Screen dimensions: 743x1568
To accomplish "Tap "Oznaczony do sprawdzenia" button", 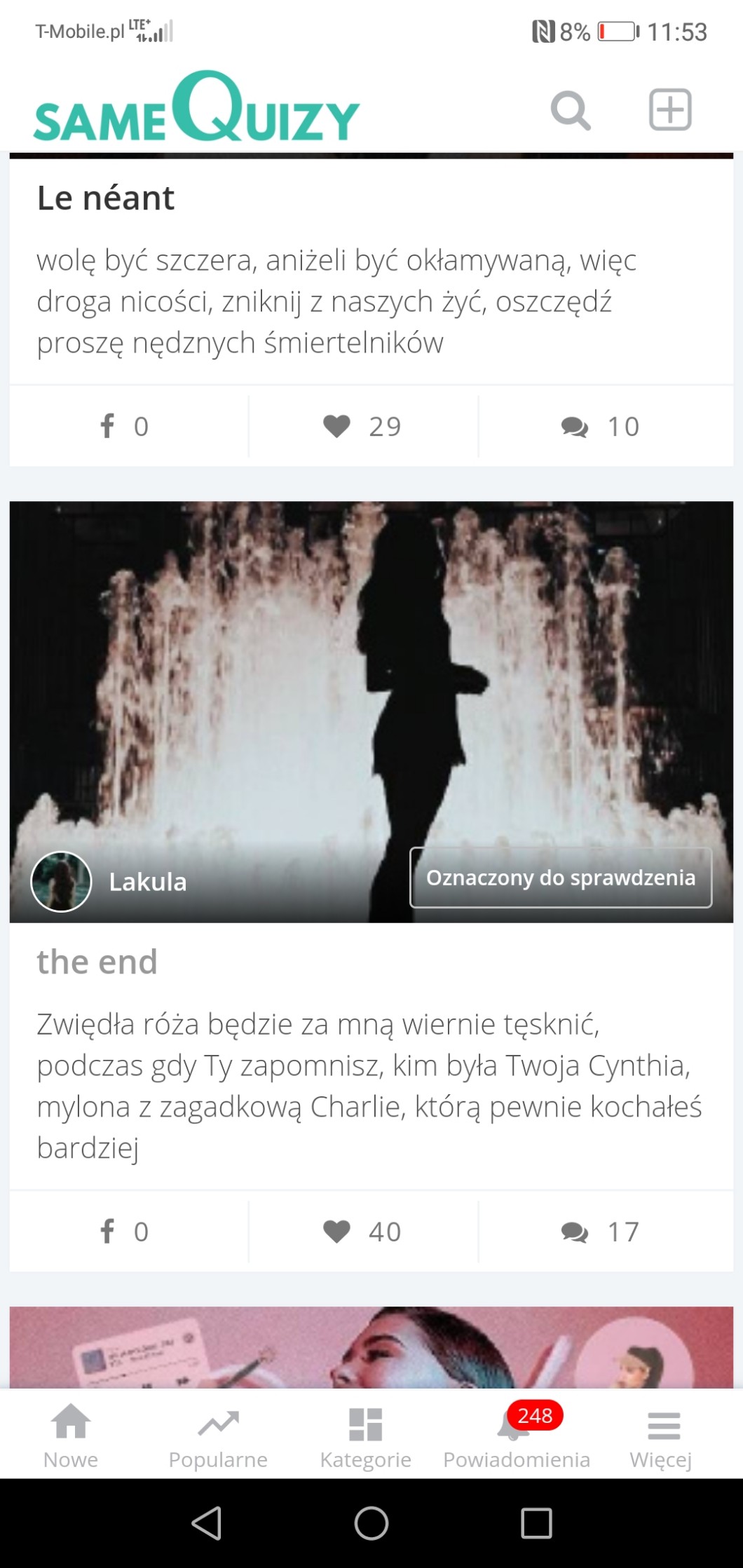I will tap(560, 878).
